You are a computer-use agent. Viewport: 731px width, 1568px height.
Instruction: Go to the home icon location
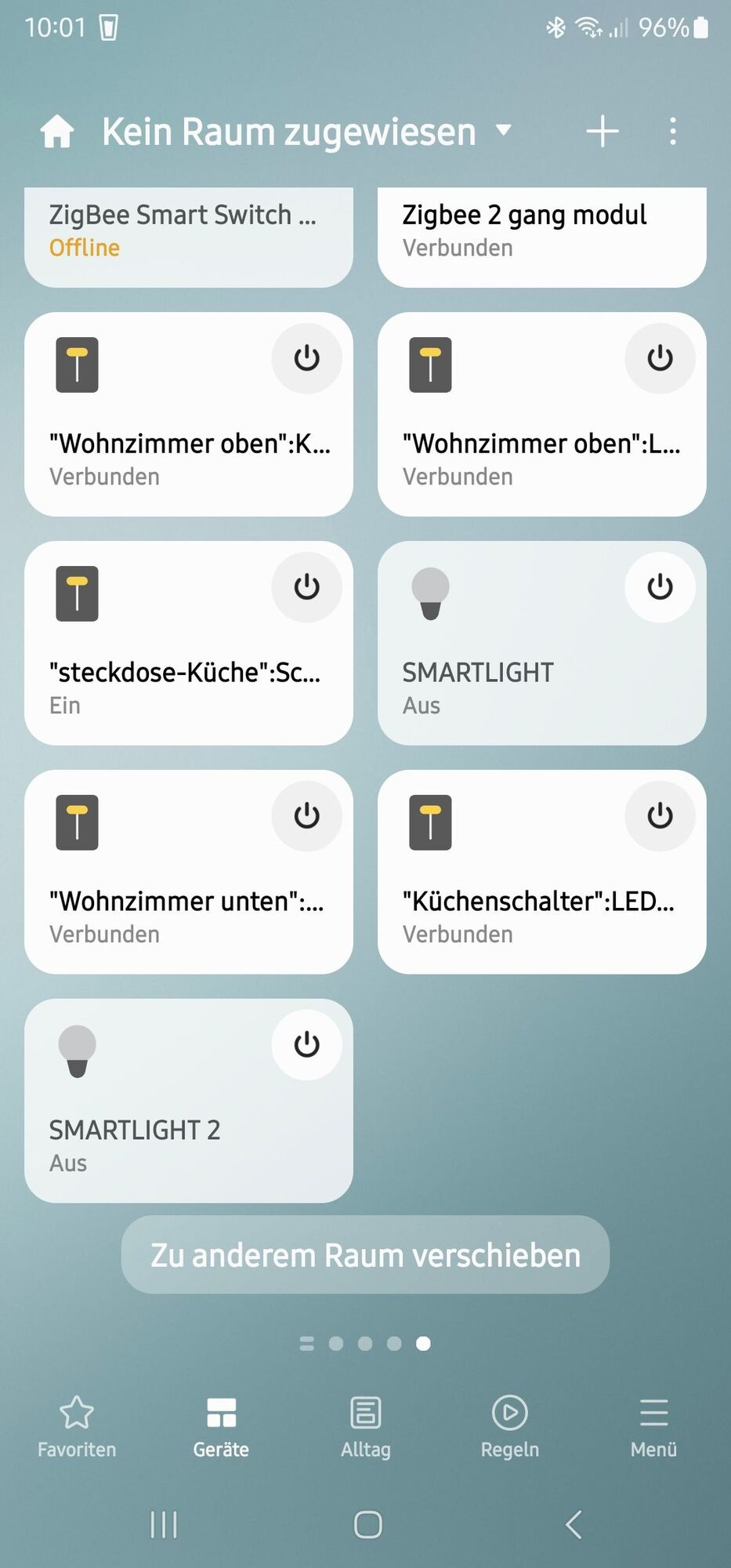57,132
